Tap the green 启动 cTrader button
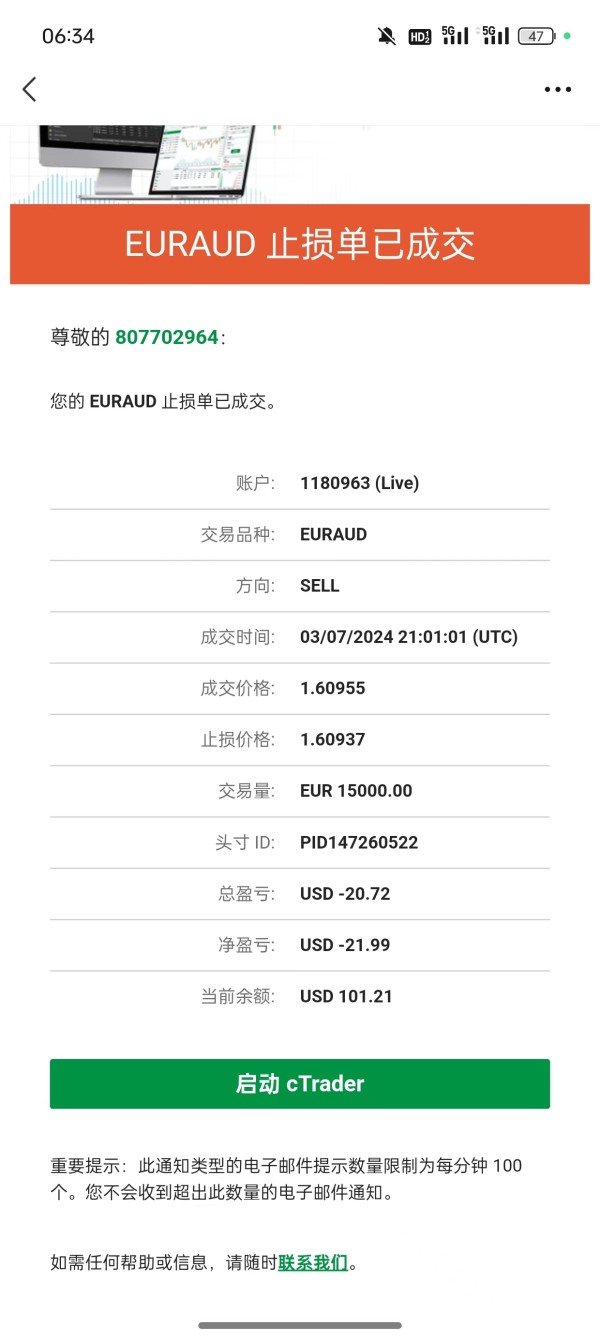 pyautogui.click(x=300, y=1084)
